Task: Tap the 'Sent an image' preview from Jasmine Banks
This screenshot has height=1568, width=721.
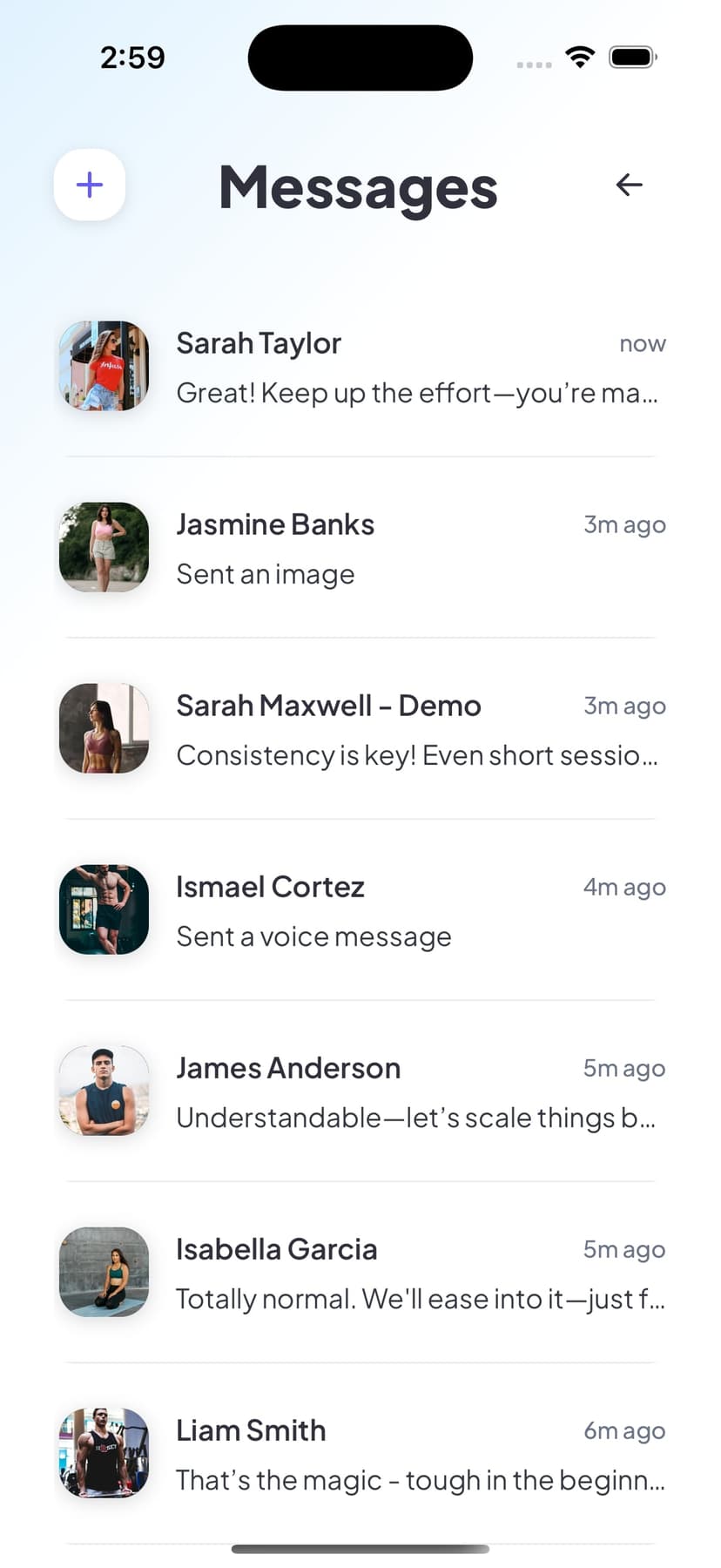Action: 265,573
